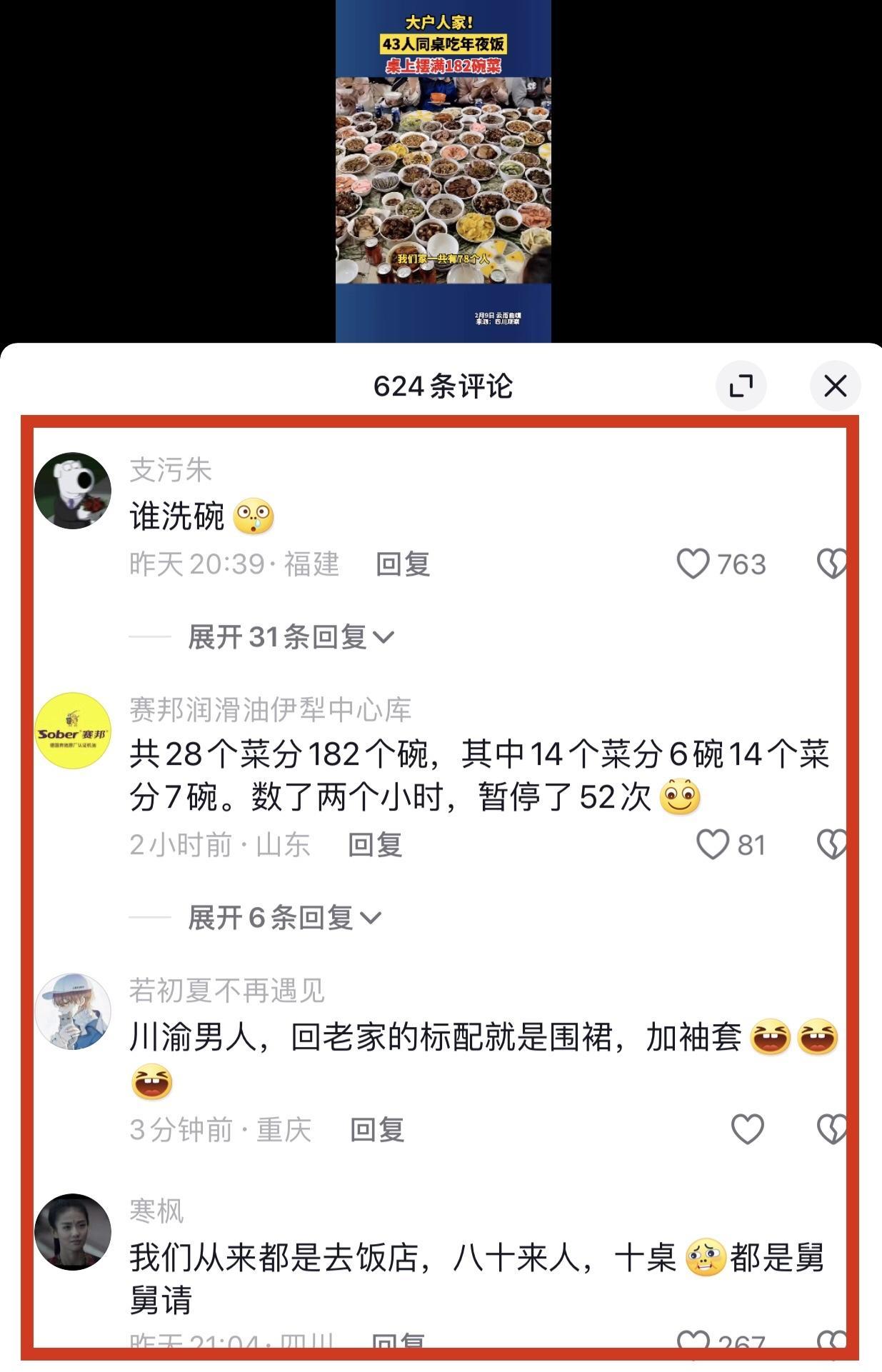This screenshot has width=882, height=1372.
Task: Expand comments panel to full screen
Action: click(x=741, y=386)
